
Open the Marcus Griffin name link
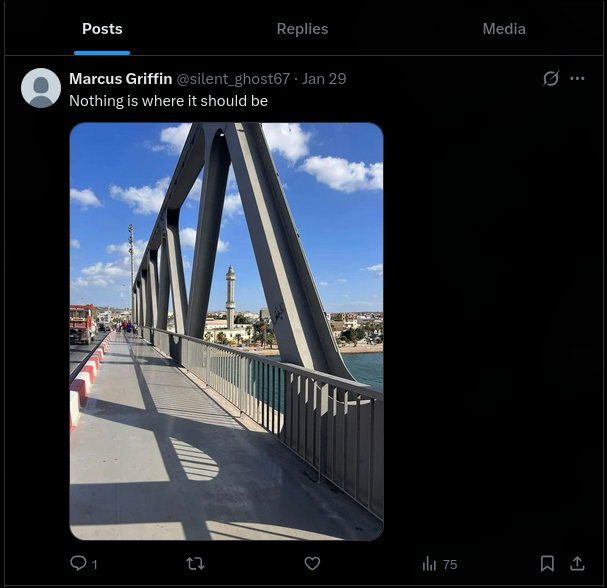coord(120,78)
